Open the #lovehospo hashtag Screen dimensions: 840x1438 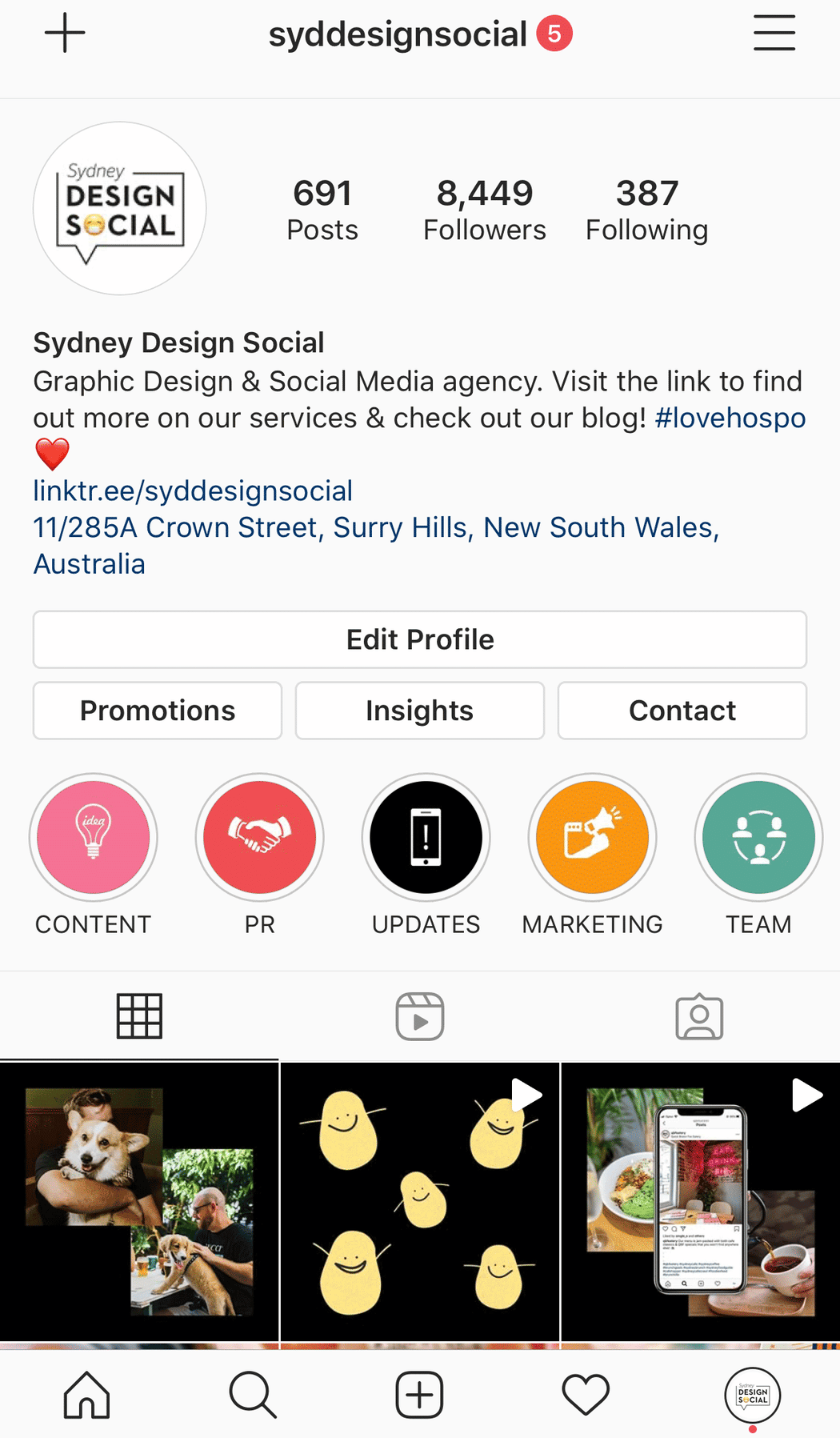pyautogui.click(x=730, y=418)
